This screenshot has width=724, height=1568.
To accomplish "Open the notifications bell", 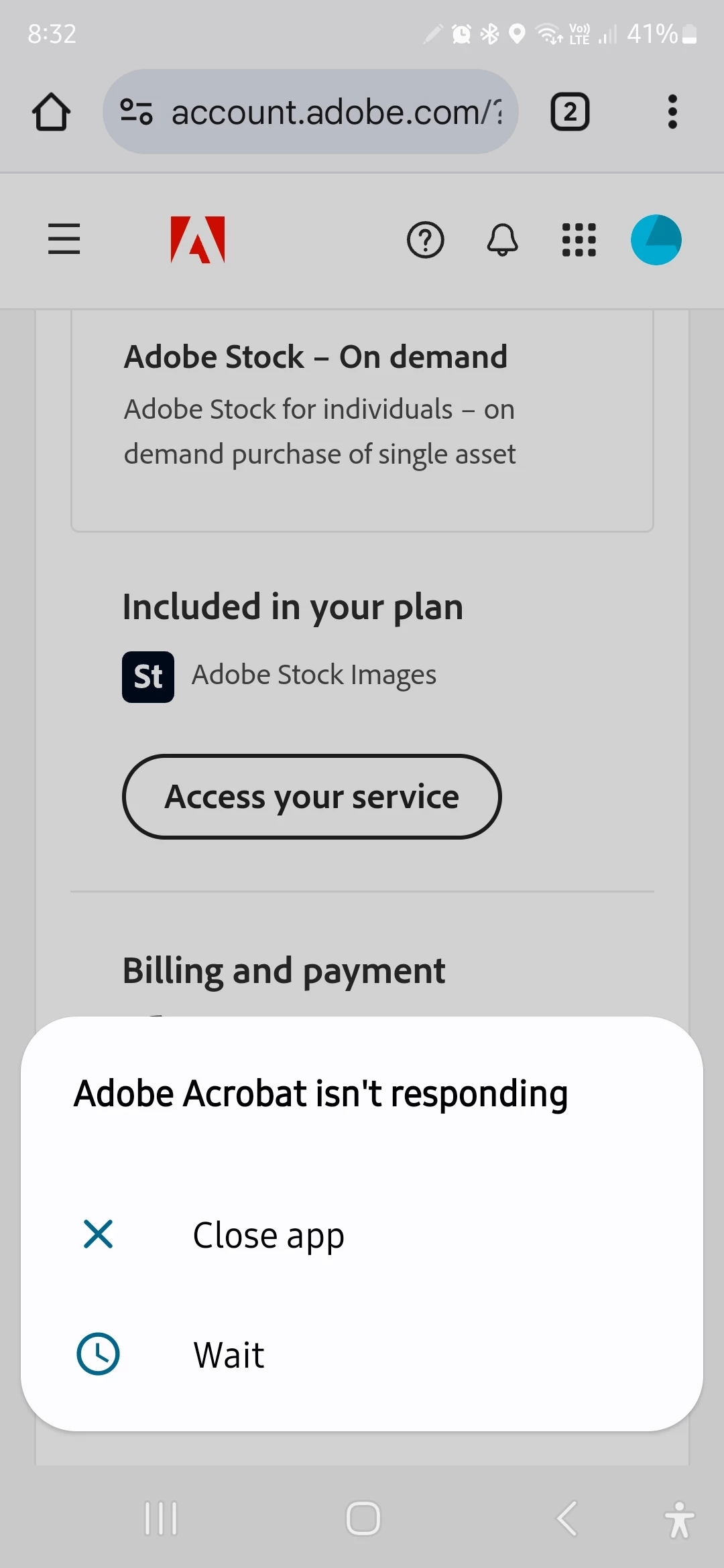I will tap(502, 239).
